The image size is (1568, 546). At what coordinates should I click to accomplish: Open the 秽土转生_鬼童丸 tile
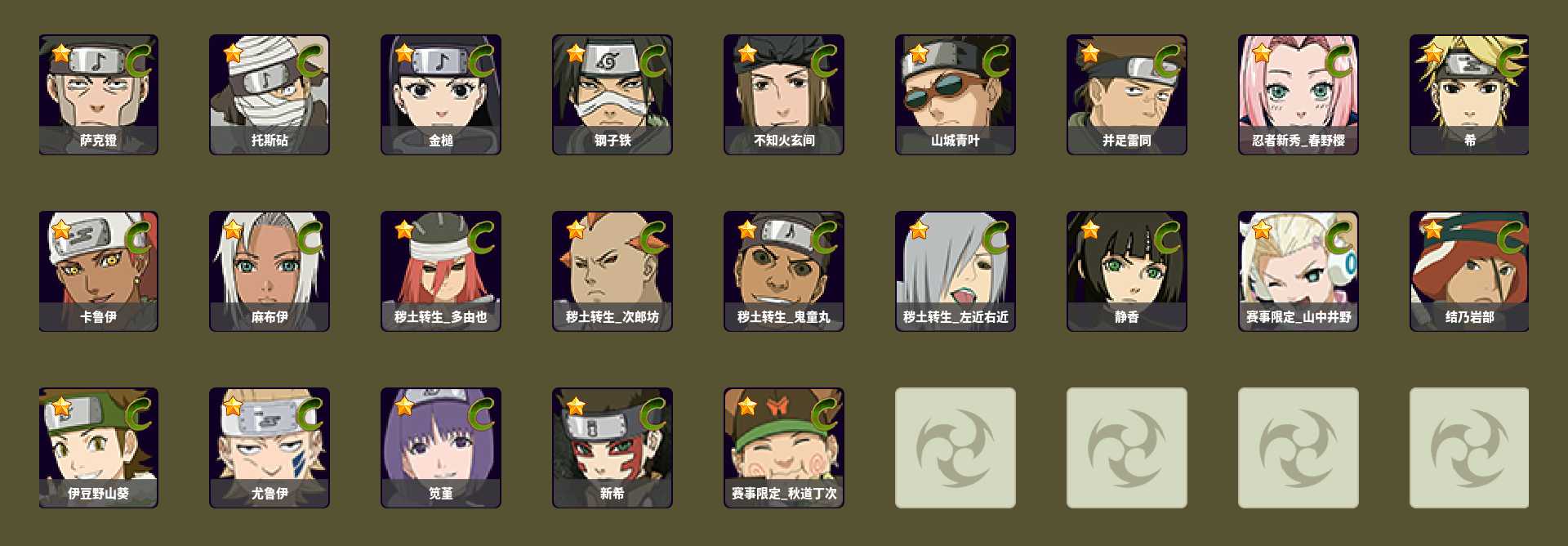point(784,271)
